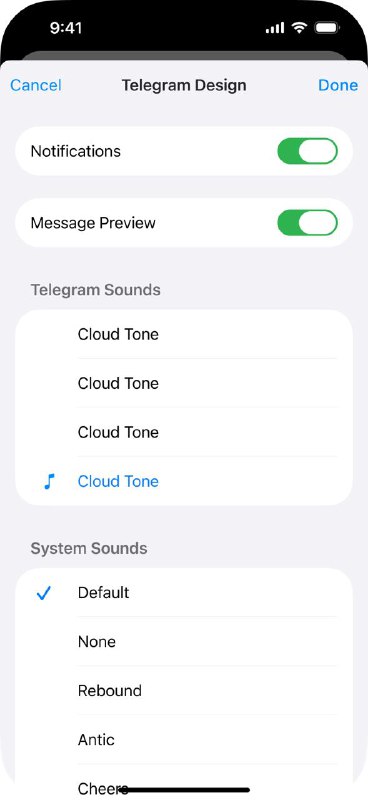
Task: Turn off the Notifications switch
Action: (307, 152)
